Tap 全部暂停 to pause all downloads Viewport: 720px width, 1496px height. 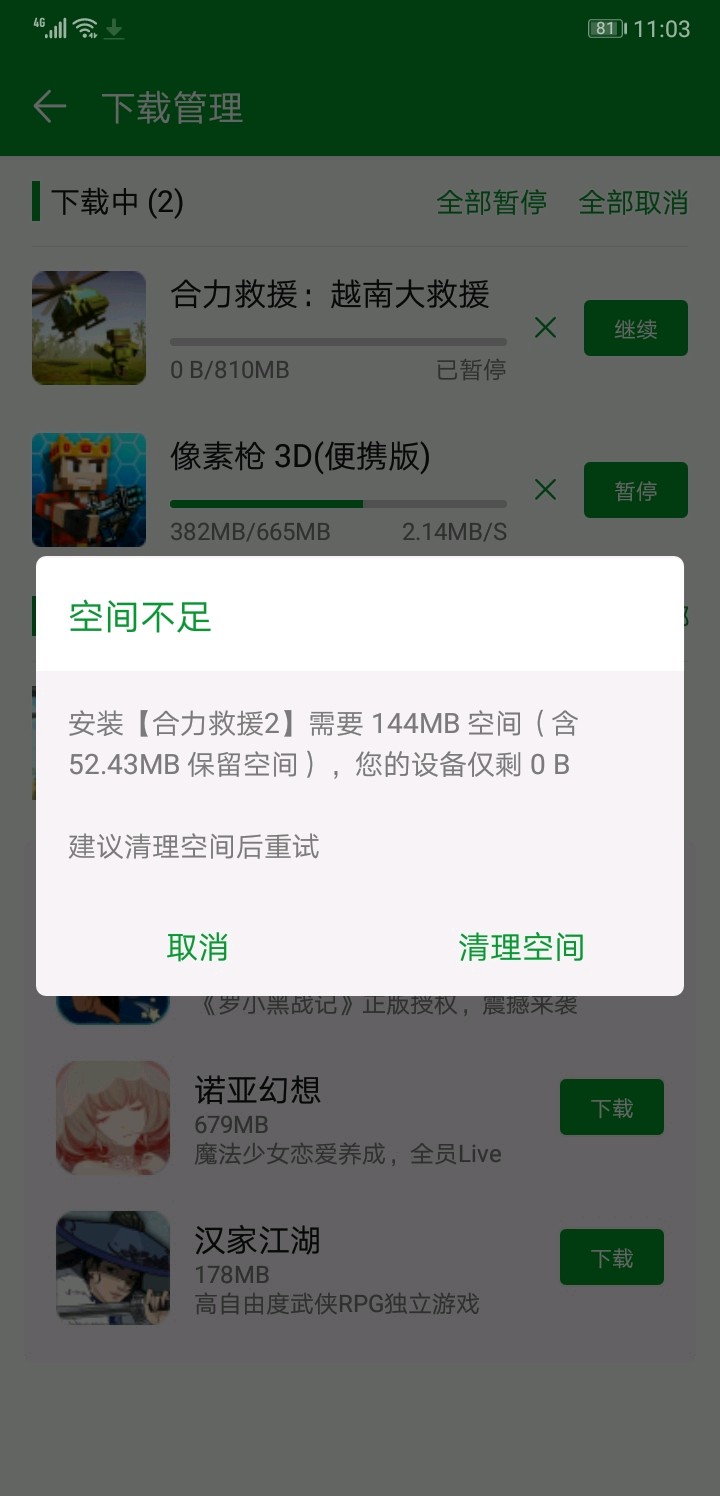[x=491, y=202]
